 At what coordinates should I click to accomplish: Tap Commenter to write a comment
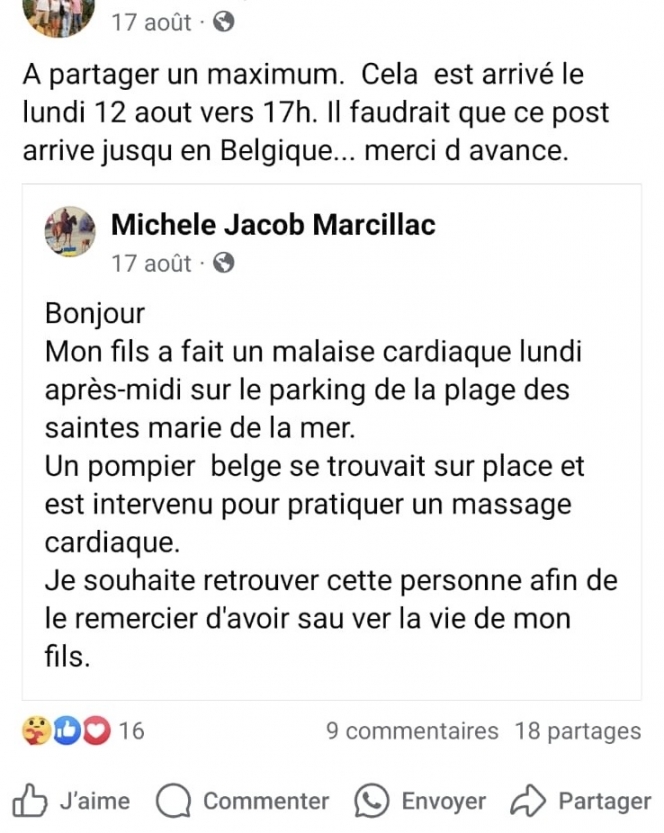244,800
